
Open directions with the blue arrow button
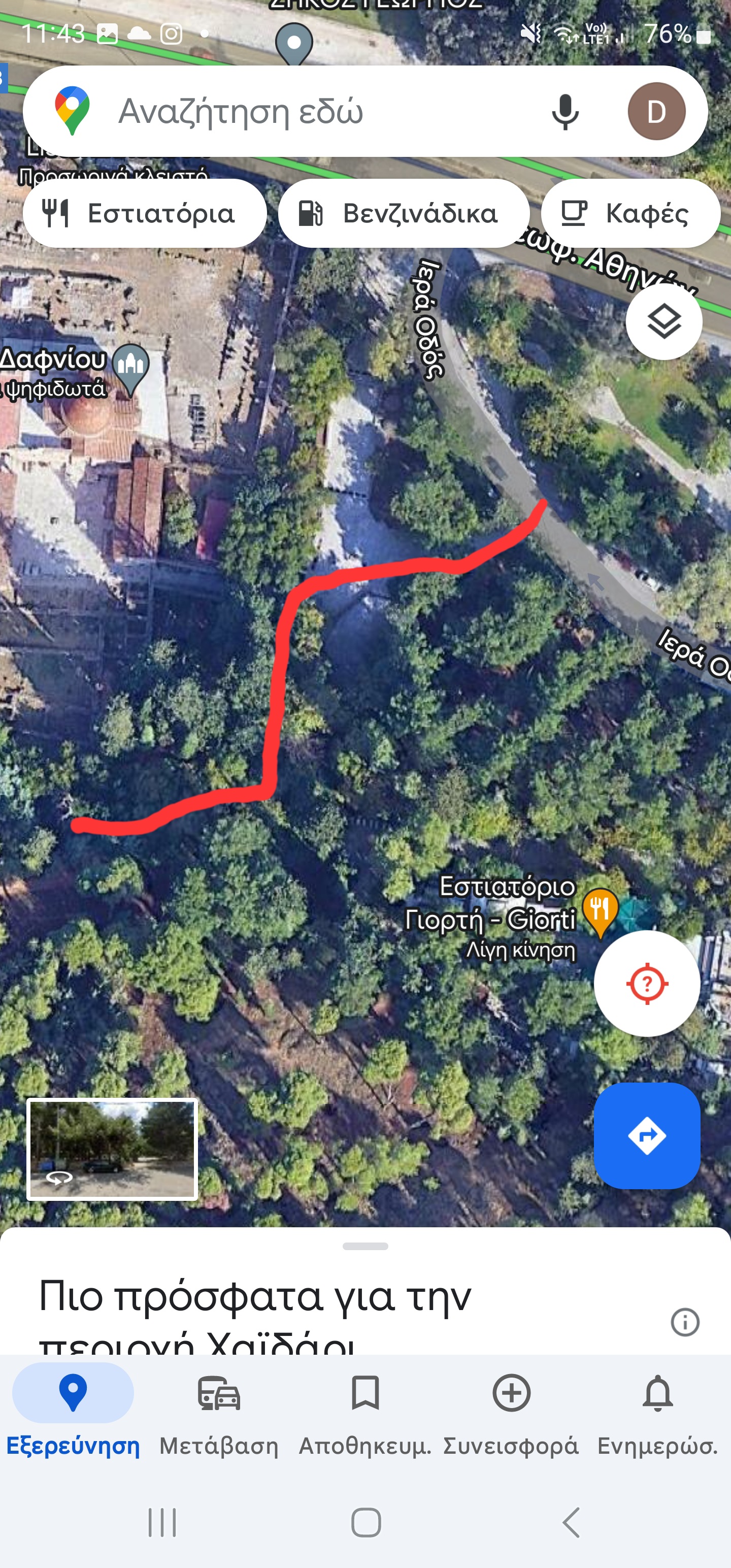pos(646,1135)
